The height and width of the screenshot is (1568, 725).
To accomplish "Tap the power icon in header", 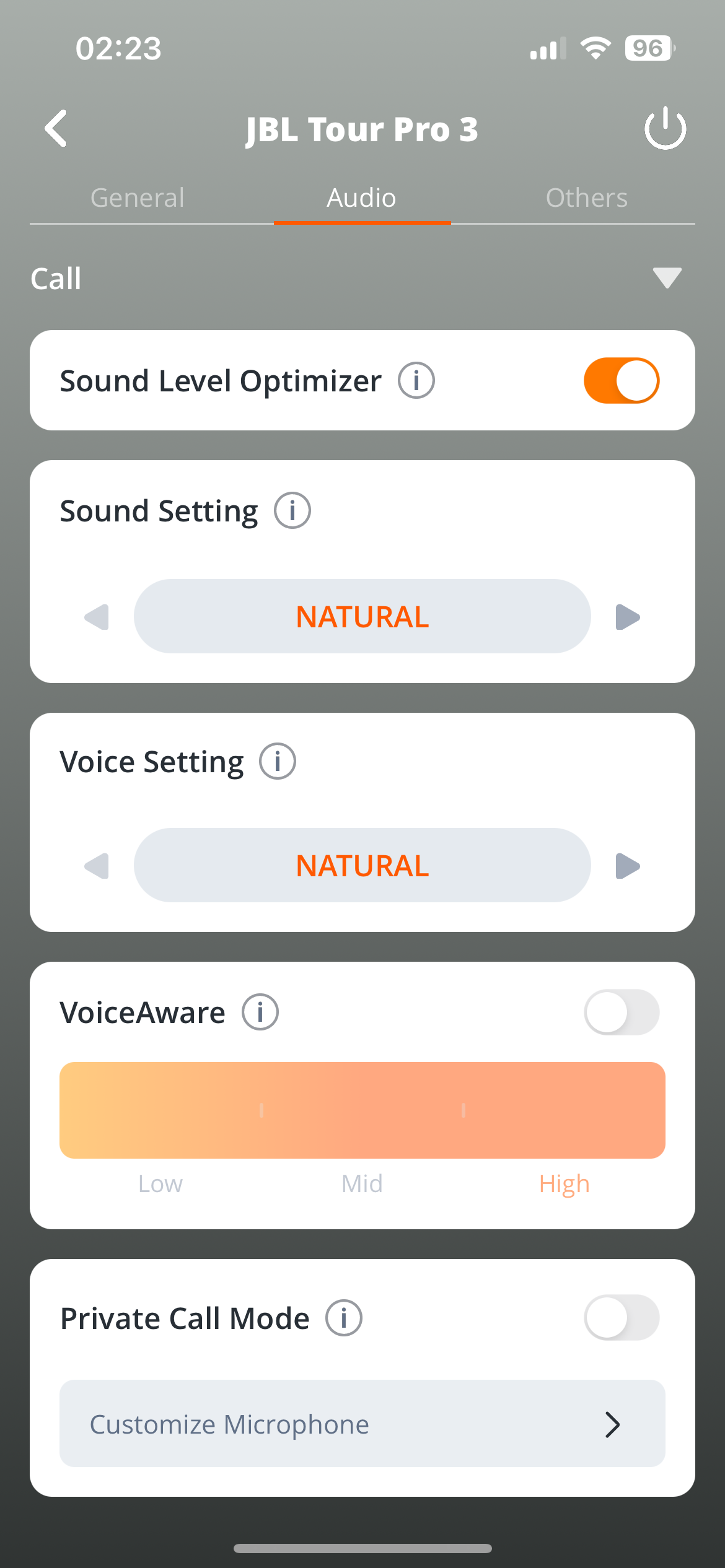I will [x=665, y=128].
